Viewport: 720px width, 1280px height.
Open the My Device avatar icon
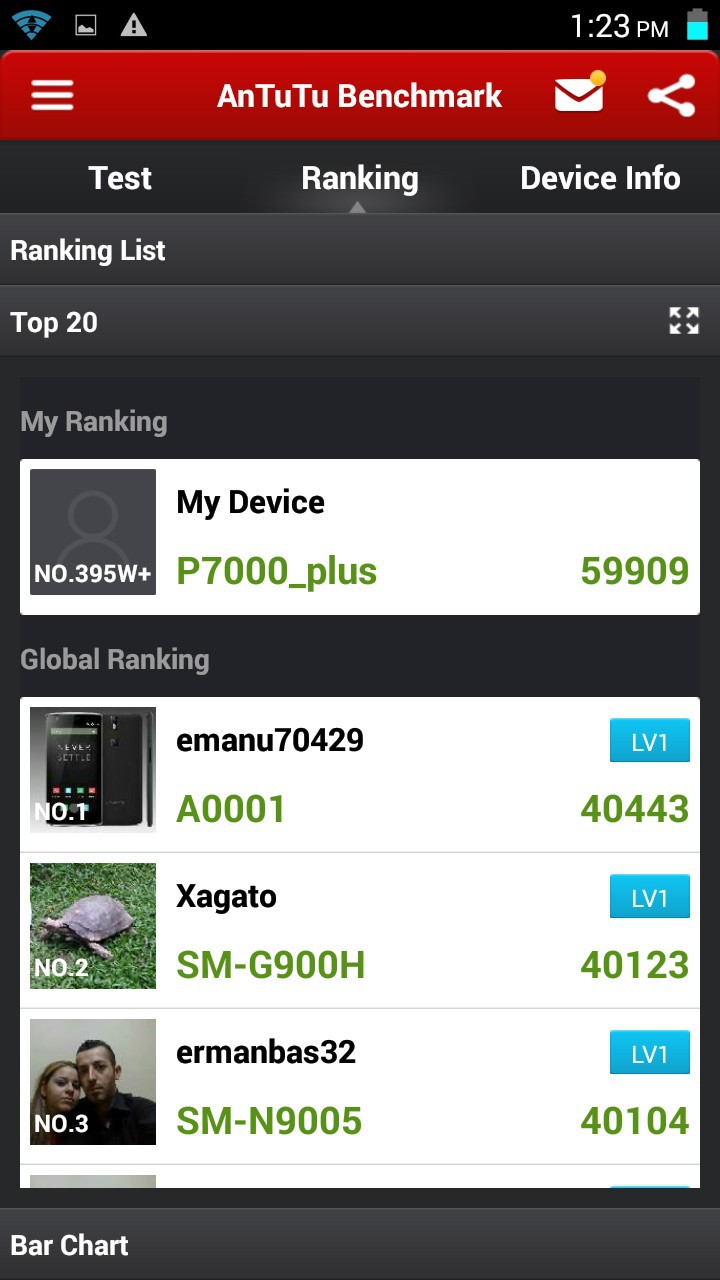click(x=92, y=532)
